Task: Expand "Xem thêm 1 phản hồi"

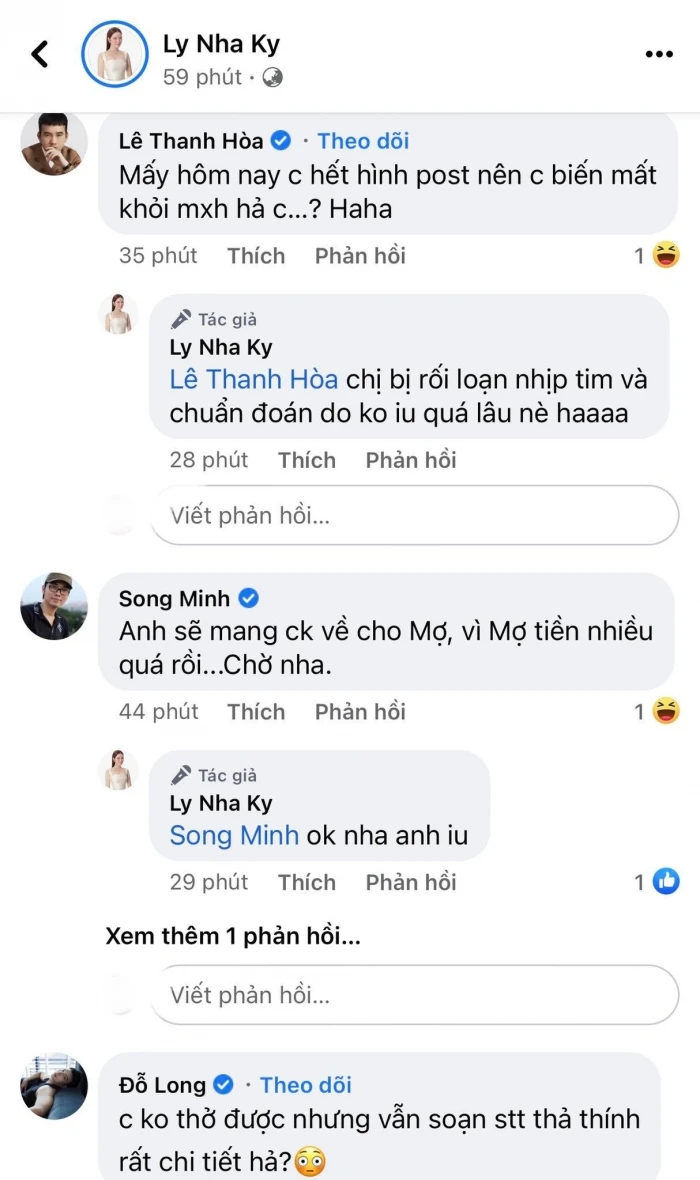Action: click(x=232, y=937)
